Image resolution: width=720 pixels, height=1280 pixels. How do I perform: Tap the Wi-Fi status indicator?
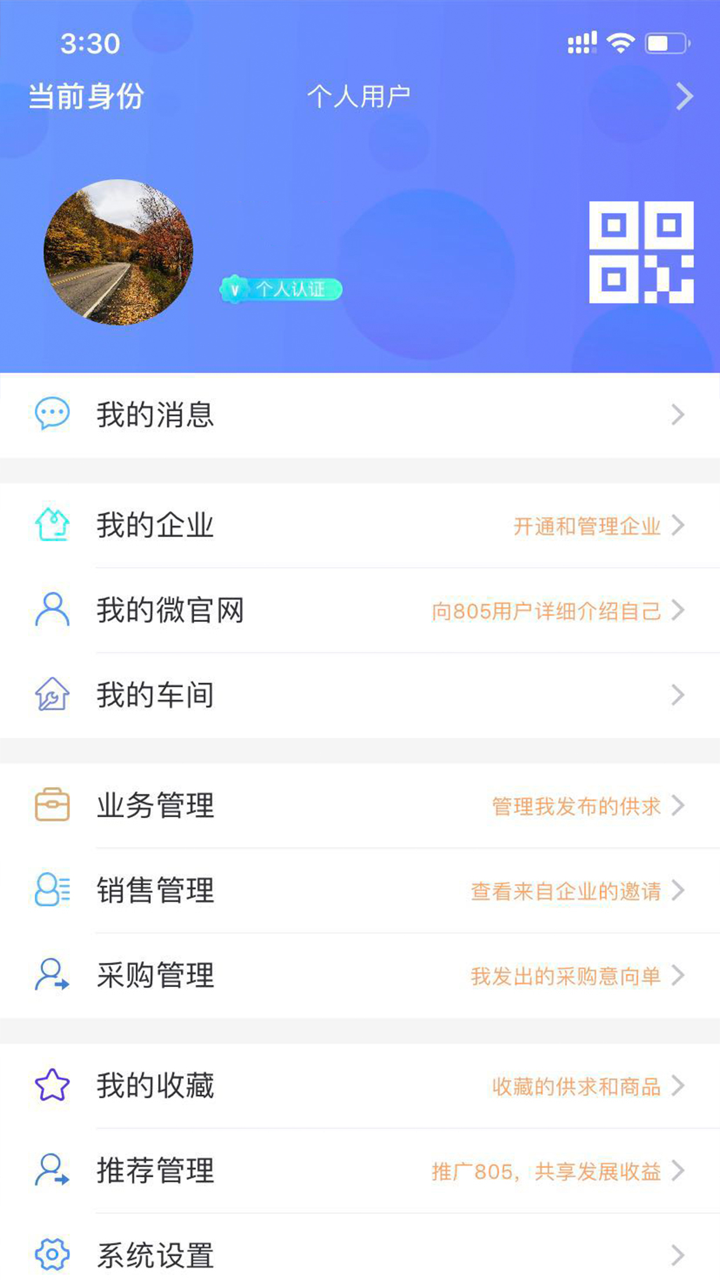(x=620, y=42)
